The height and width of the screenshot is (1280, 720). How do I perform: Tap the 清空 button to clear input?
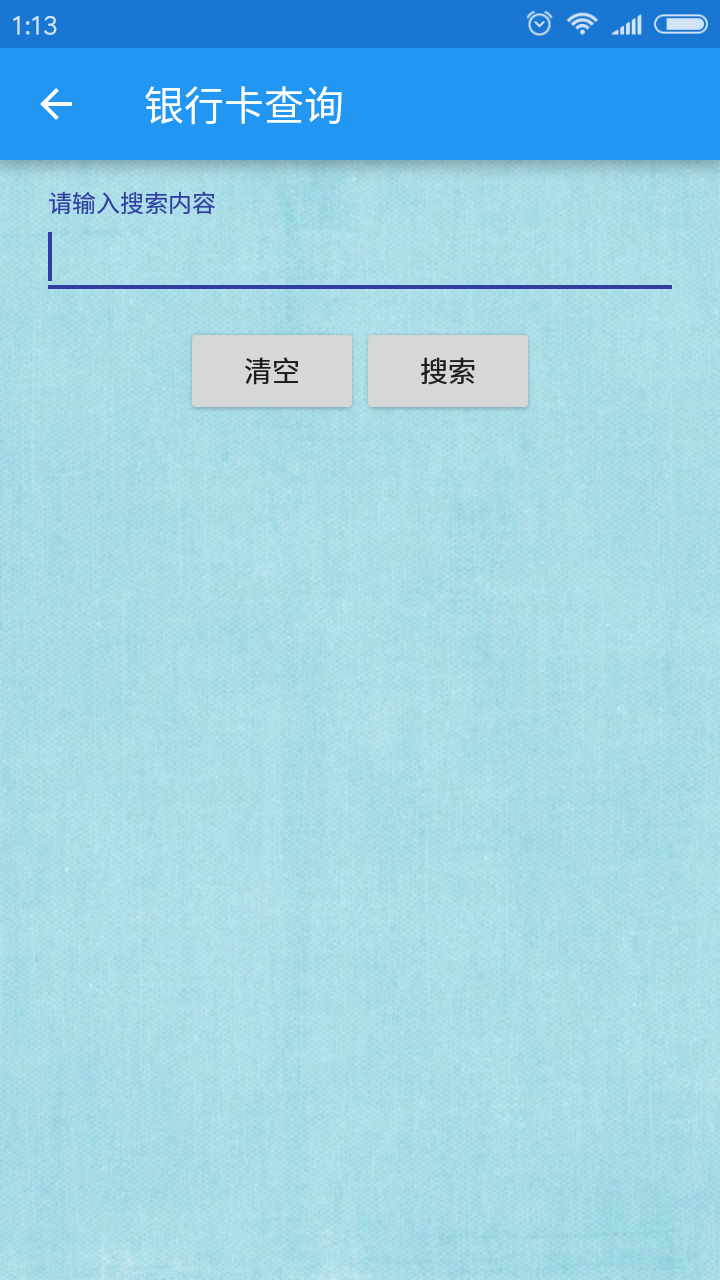point(272,371)
